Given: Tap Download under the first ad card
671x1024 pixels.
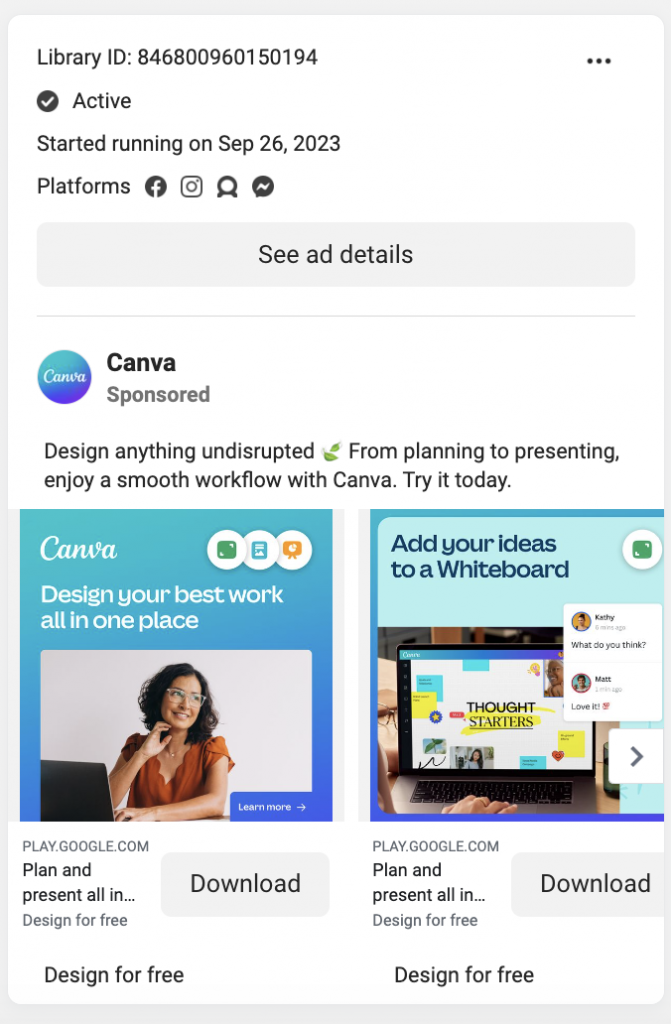Looking at the screenshot, I should click(x=245, y=884).
